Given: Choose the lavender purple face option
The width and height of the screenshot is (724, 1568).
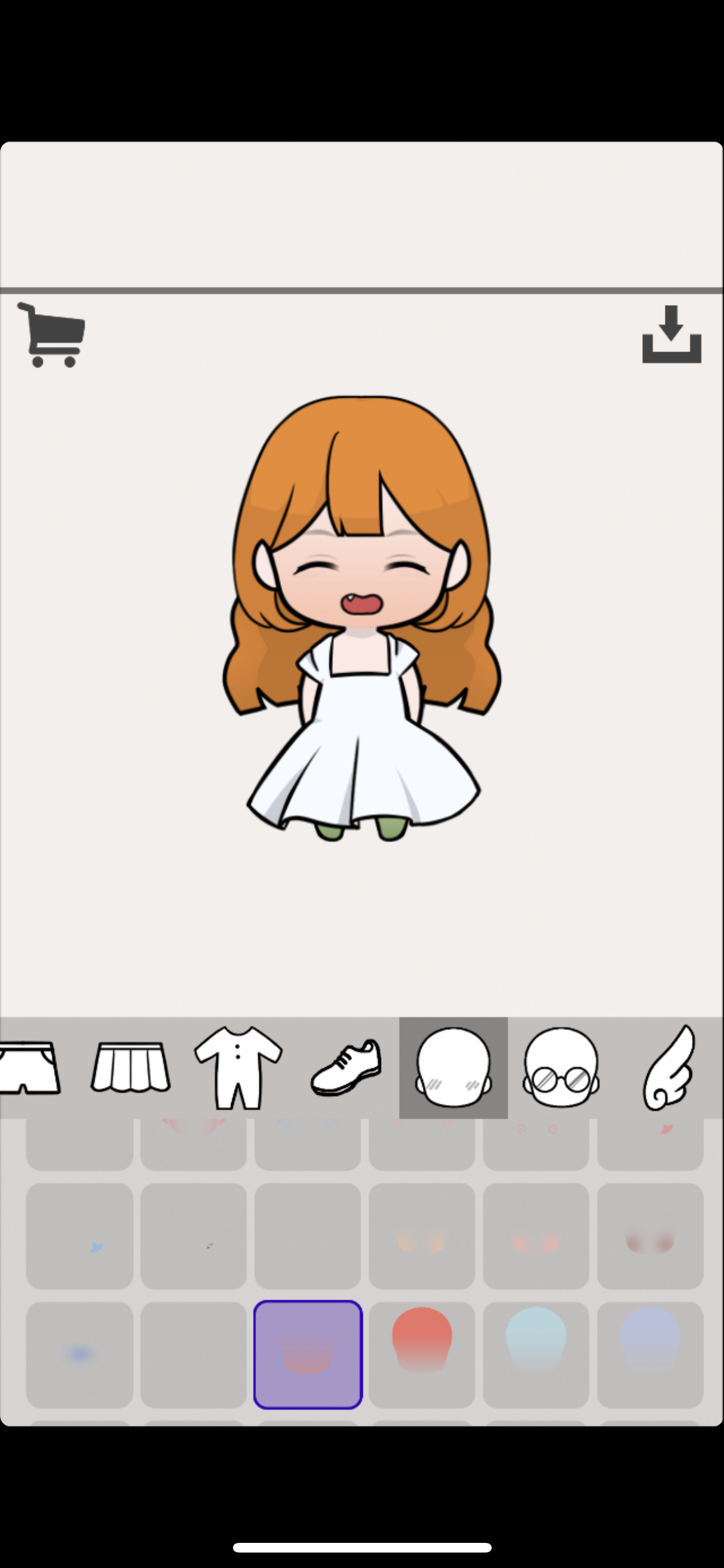Looking at the screenshot, I should 650,1354.
